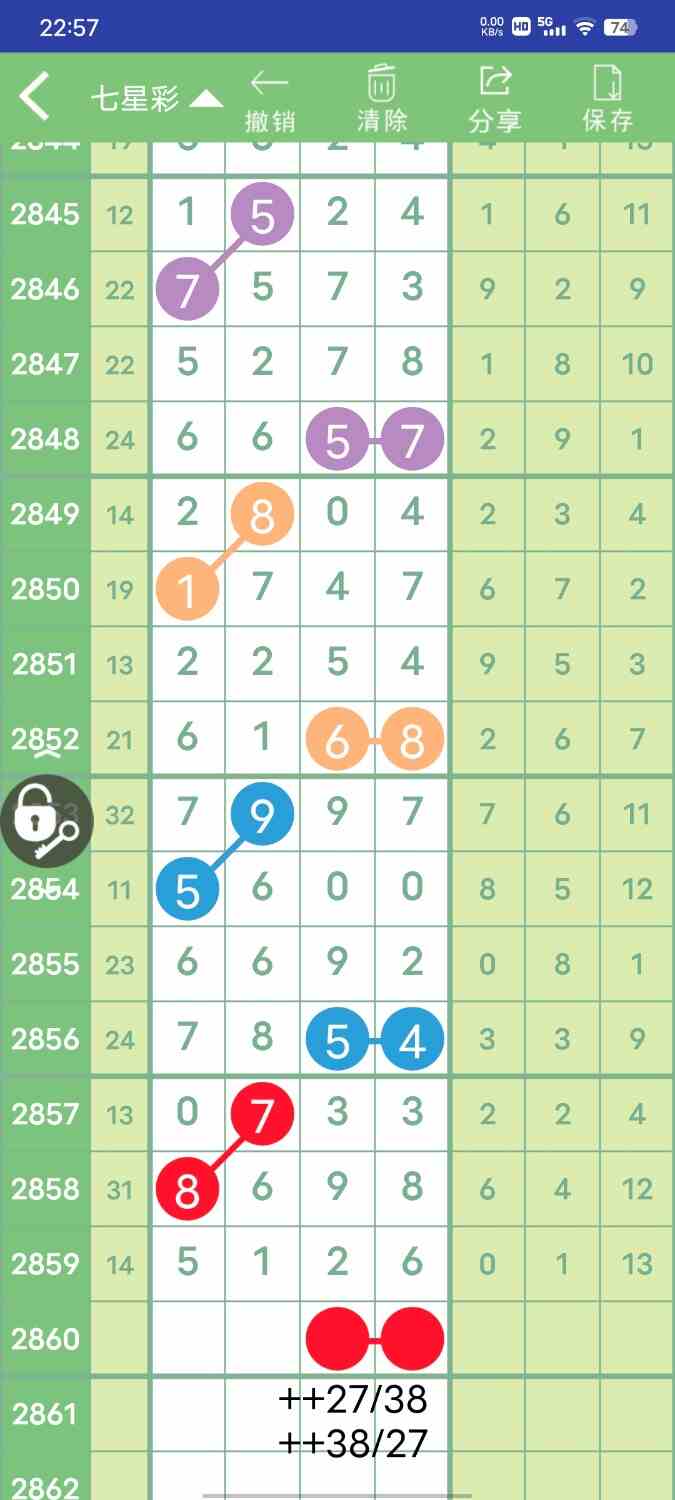Tap the floating lock and key button
The height and width of the screenshot is (1500, 675).
pos(46,820)
